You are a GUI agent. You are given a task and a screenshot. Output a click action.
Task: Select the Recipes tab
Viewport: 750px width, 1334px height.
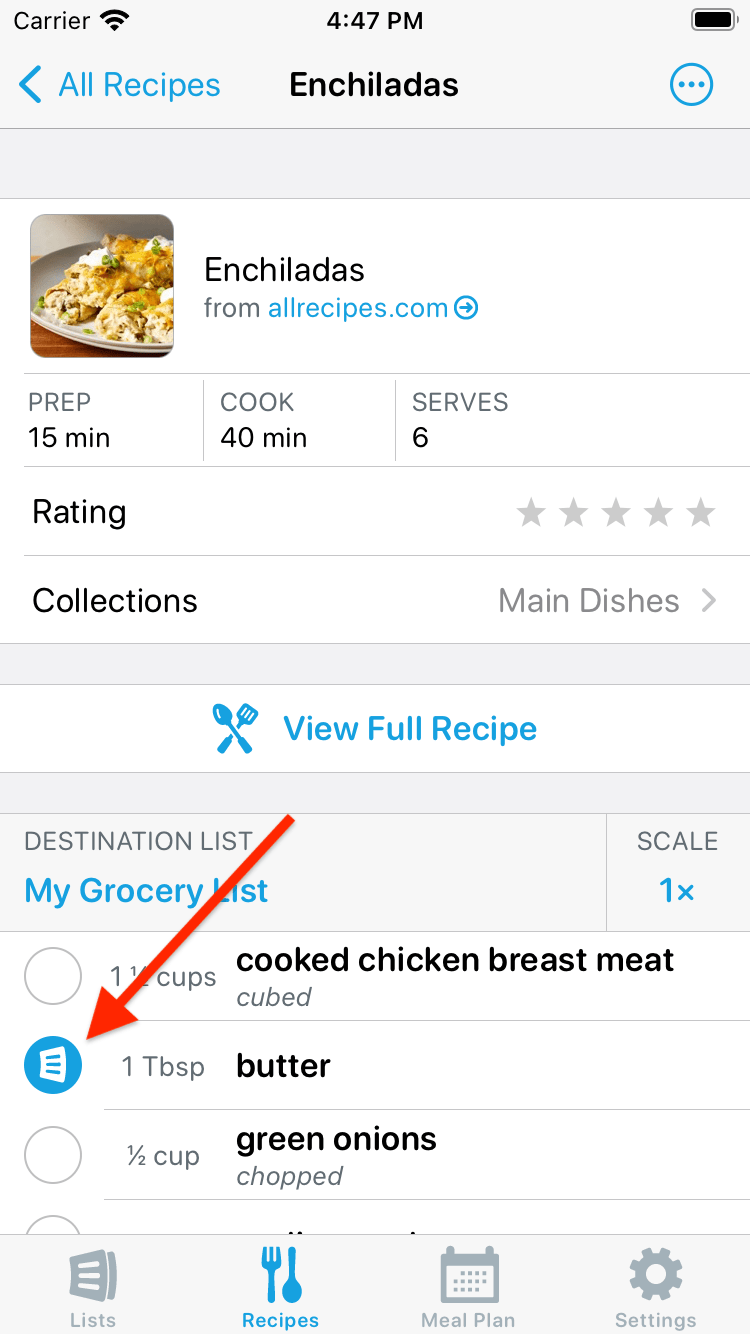[281, 1286]
